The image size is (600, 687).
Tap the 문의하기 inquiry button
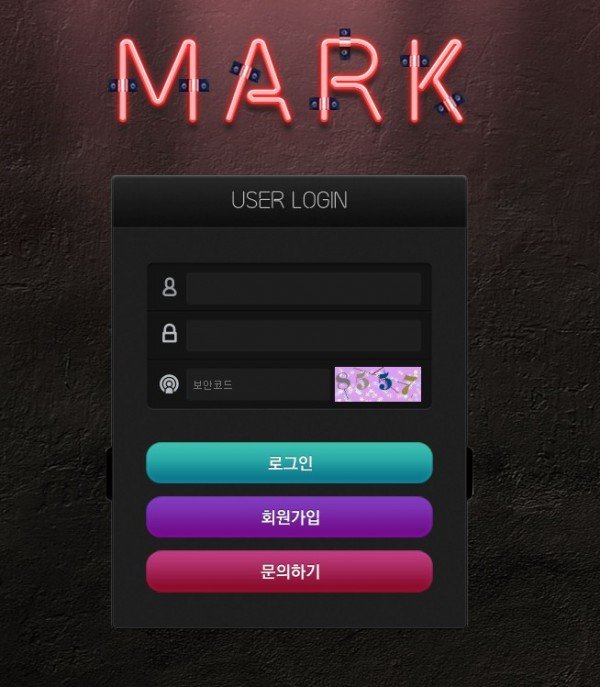[289, 571]
